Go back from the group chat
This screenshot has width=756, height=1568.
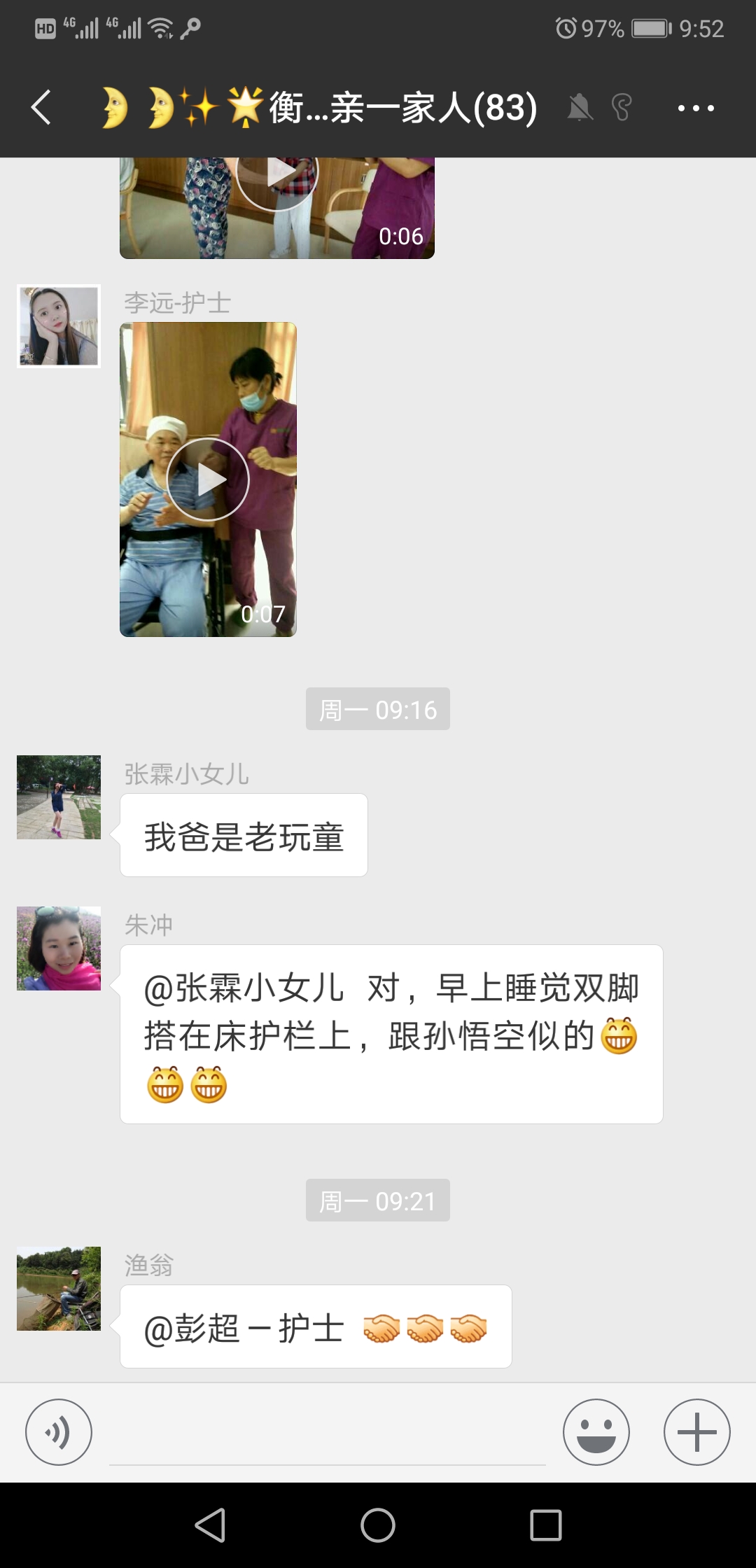(x=41, y=108)
